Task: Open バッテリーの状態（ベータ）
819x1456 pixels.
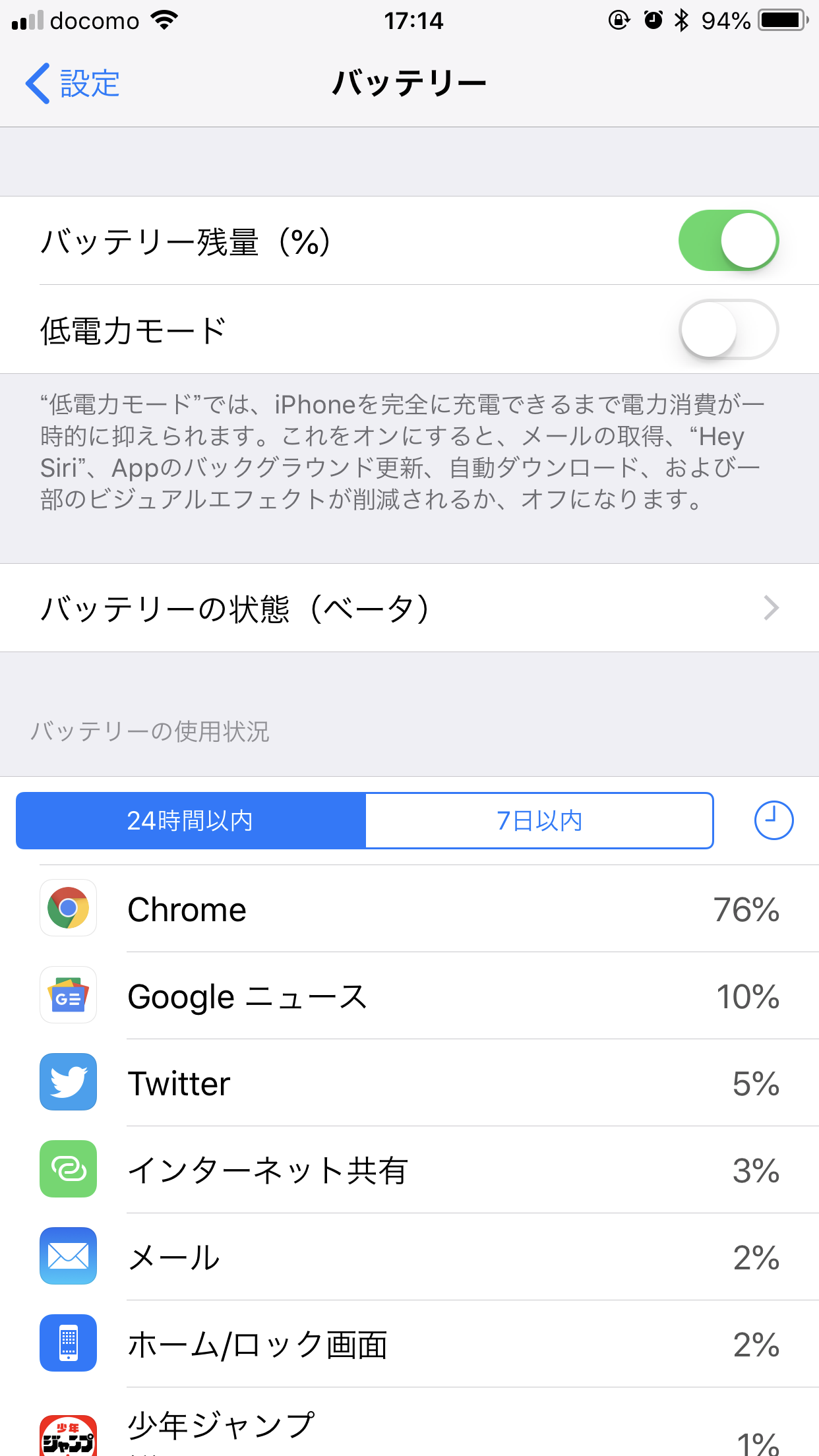Action: pyautogui.click(x=409, y=608)
